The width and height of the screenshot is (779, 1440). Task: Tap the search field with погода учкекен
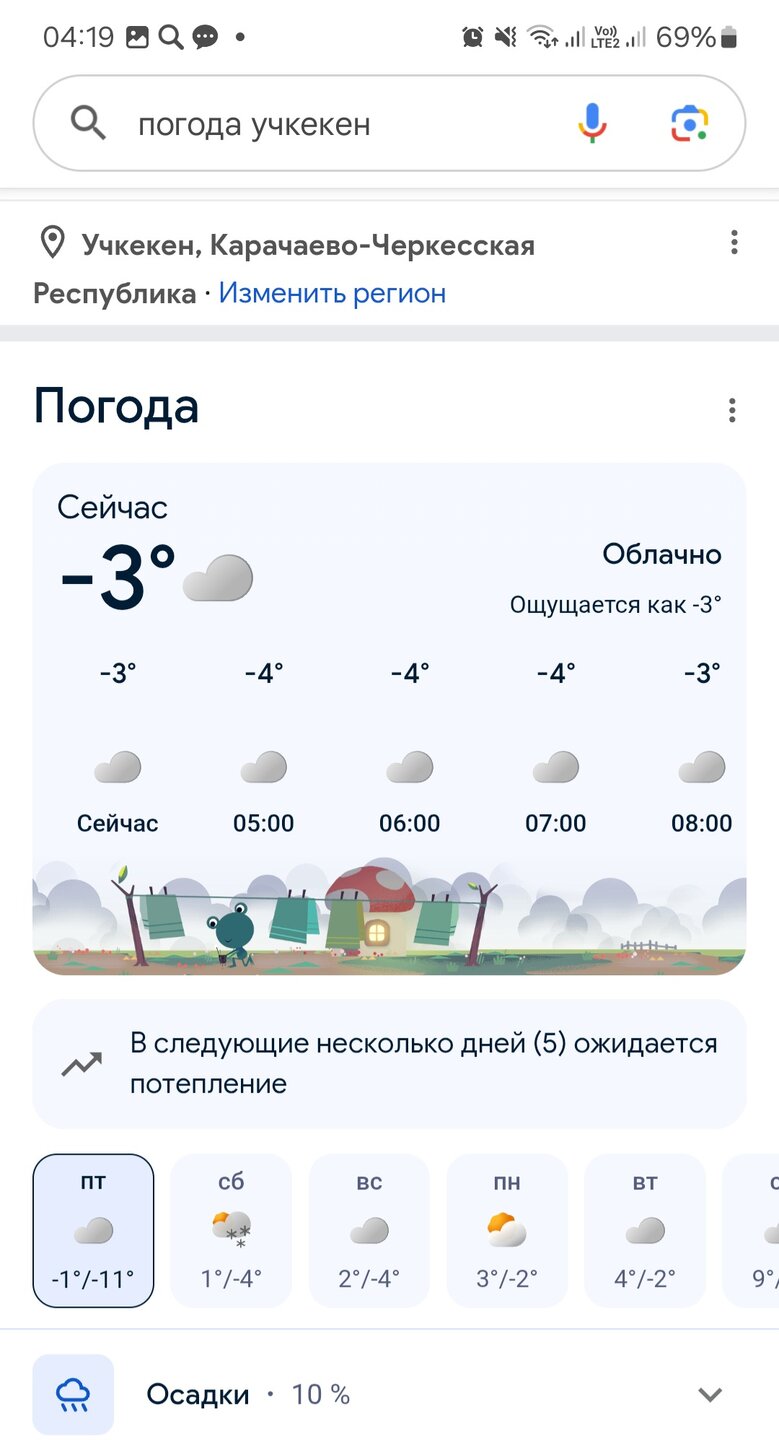[x=330, y=125]
